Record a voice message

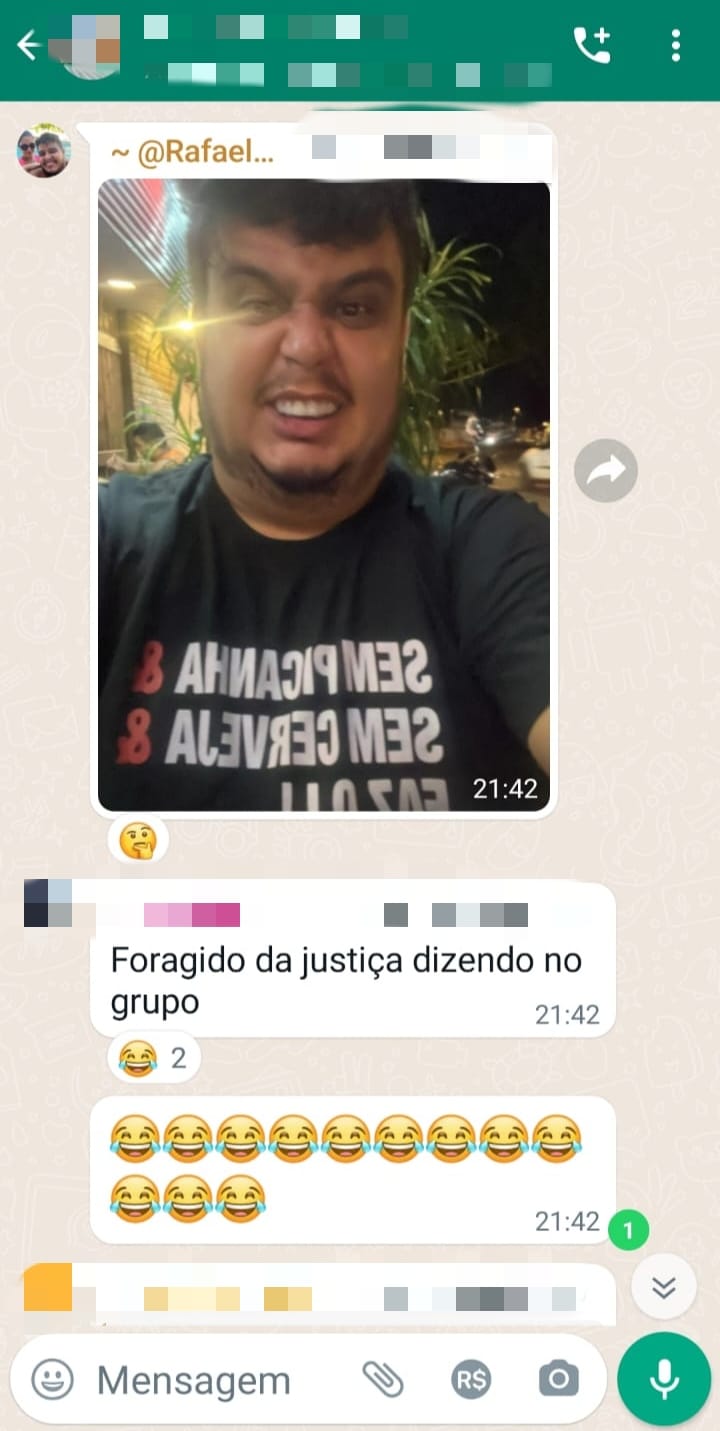[x=663, y=1379]
